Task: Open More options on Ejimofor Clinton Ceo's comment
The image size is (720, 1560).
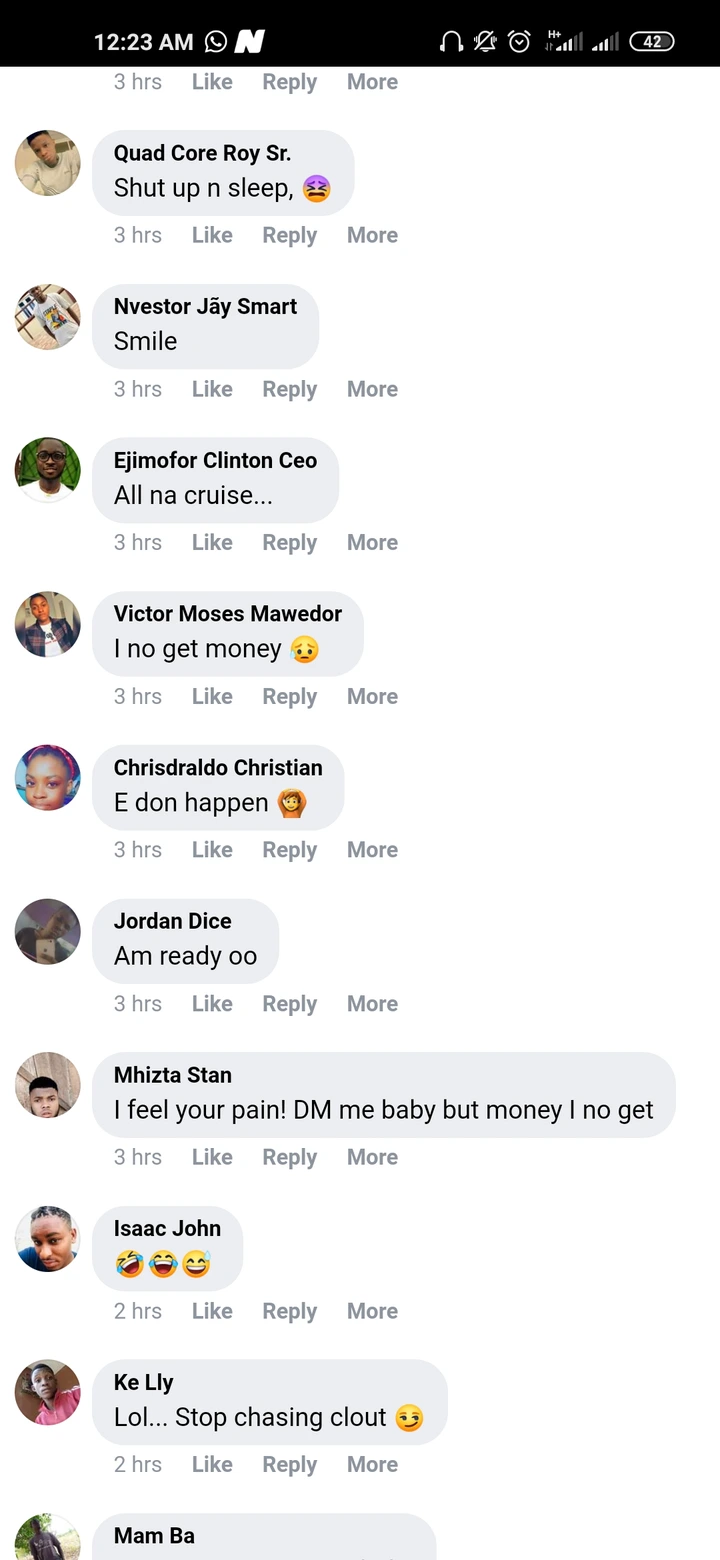Action: pyautogui.click(x=372, y=542)
